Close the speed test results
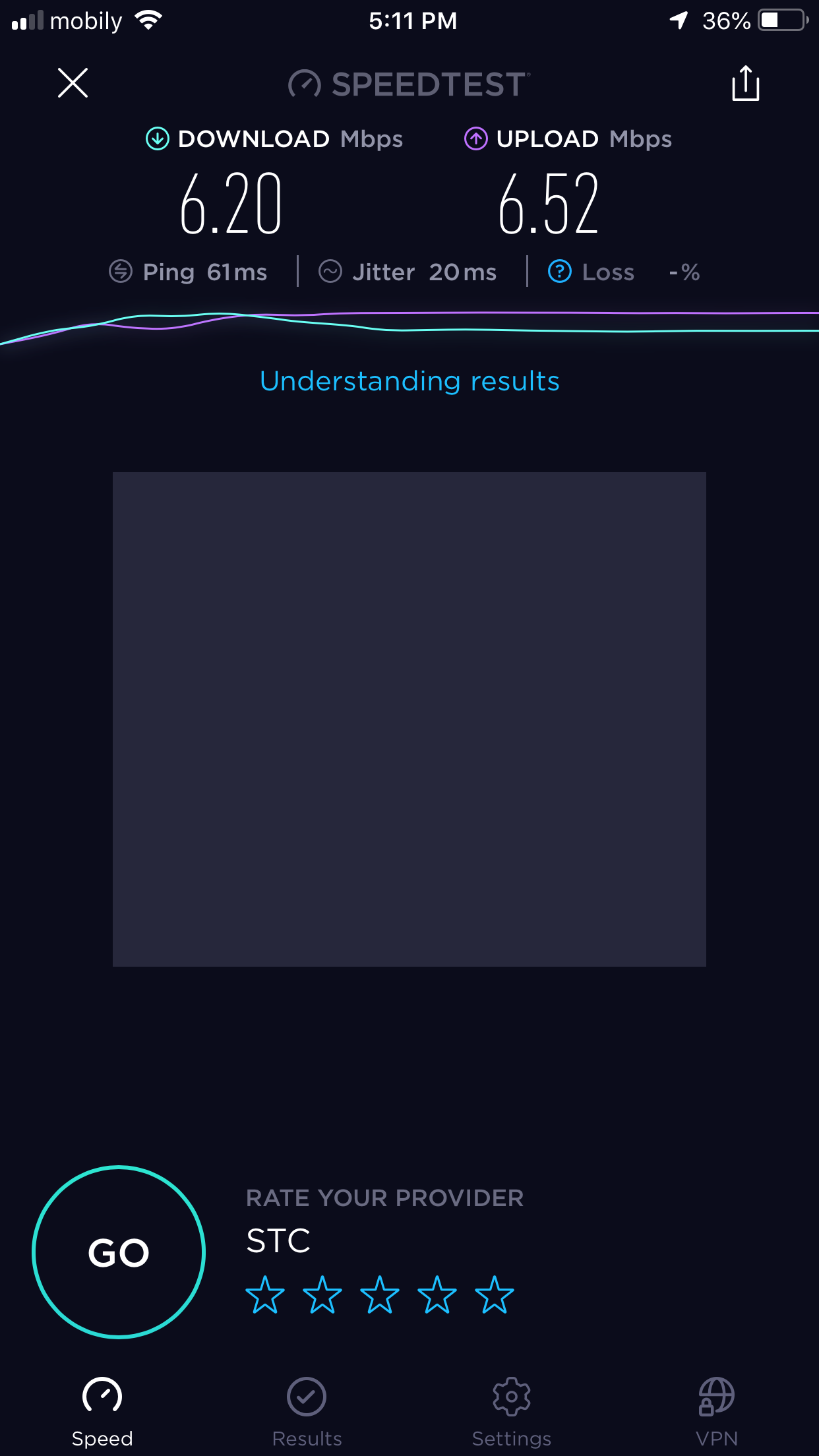 73,83
